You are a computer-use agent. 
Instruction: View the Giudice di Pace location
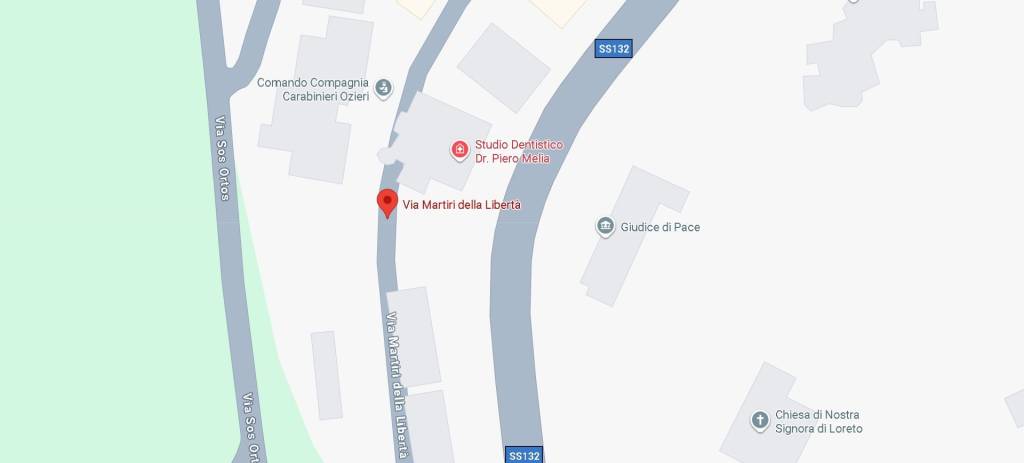point(605,227)
